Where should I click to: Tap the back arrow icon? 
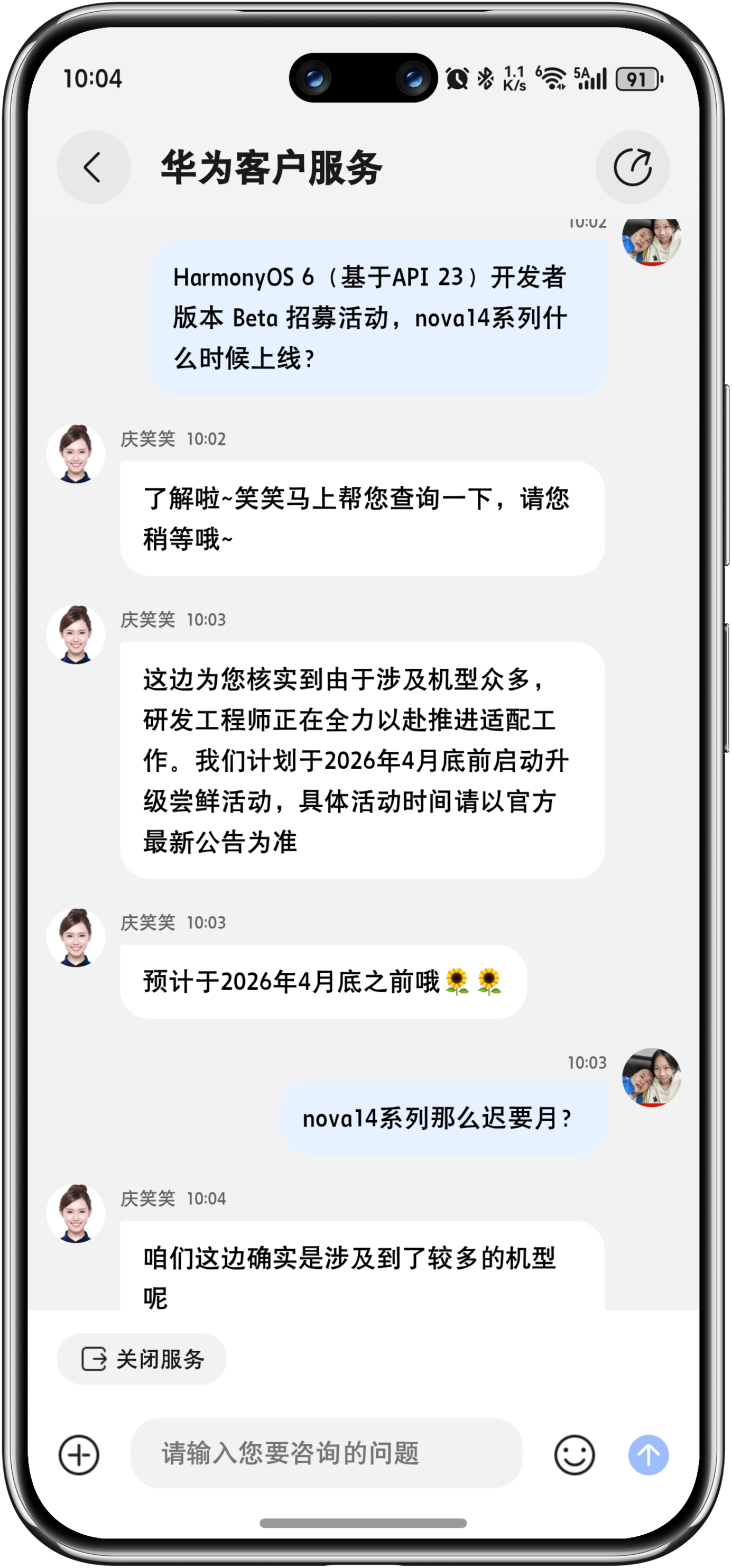92,165
